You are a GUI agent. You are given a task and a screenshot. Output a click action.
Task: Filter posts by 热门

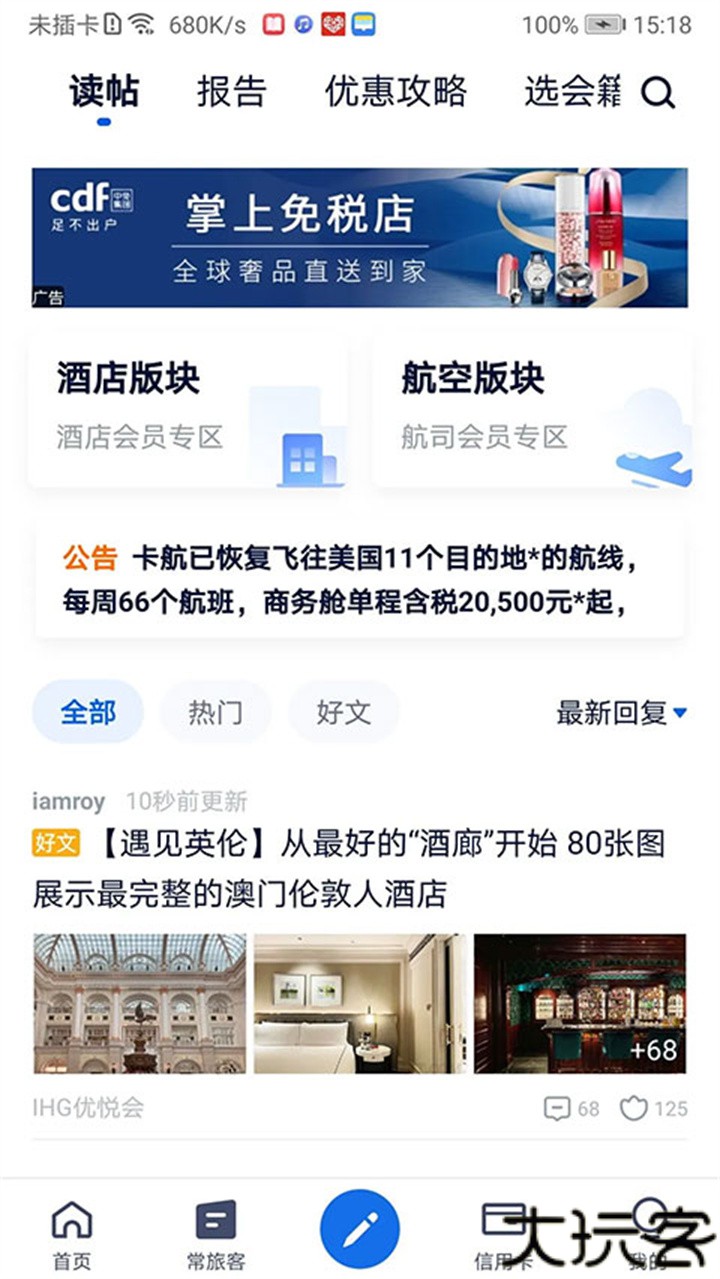tap(215, 713)
